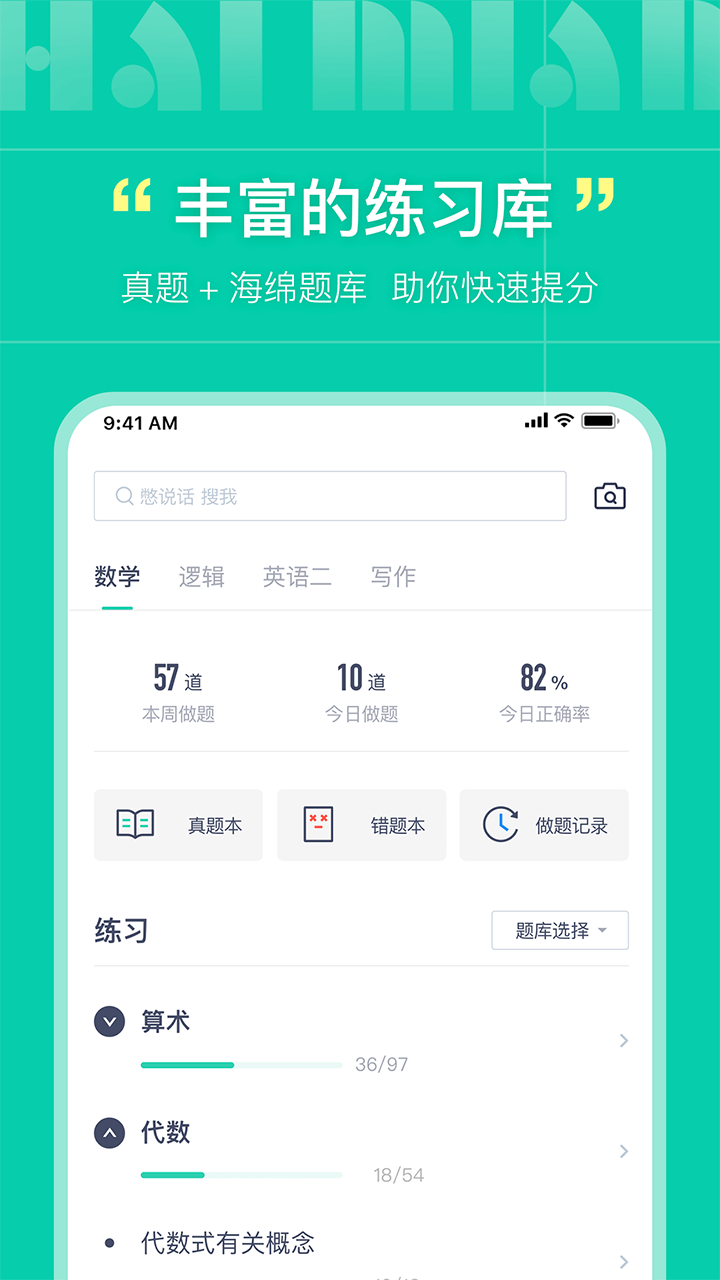Click the 真题本 book icon

click(136, 824)
